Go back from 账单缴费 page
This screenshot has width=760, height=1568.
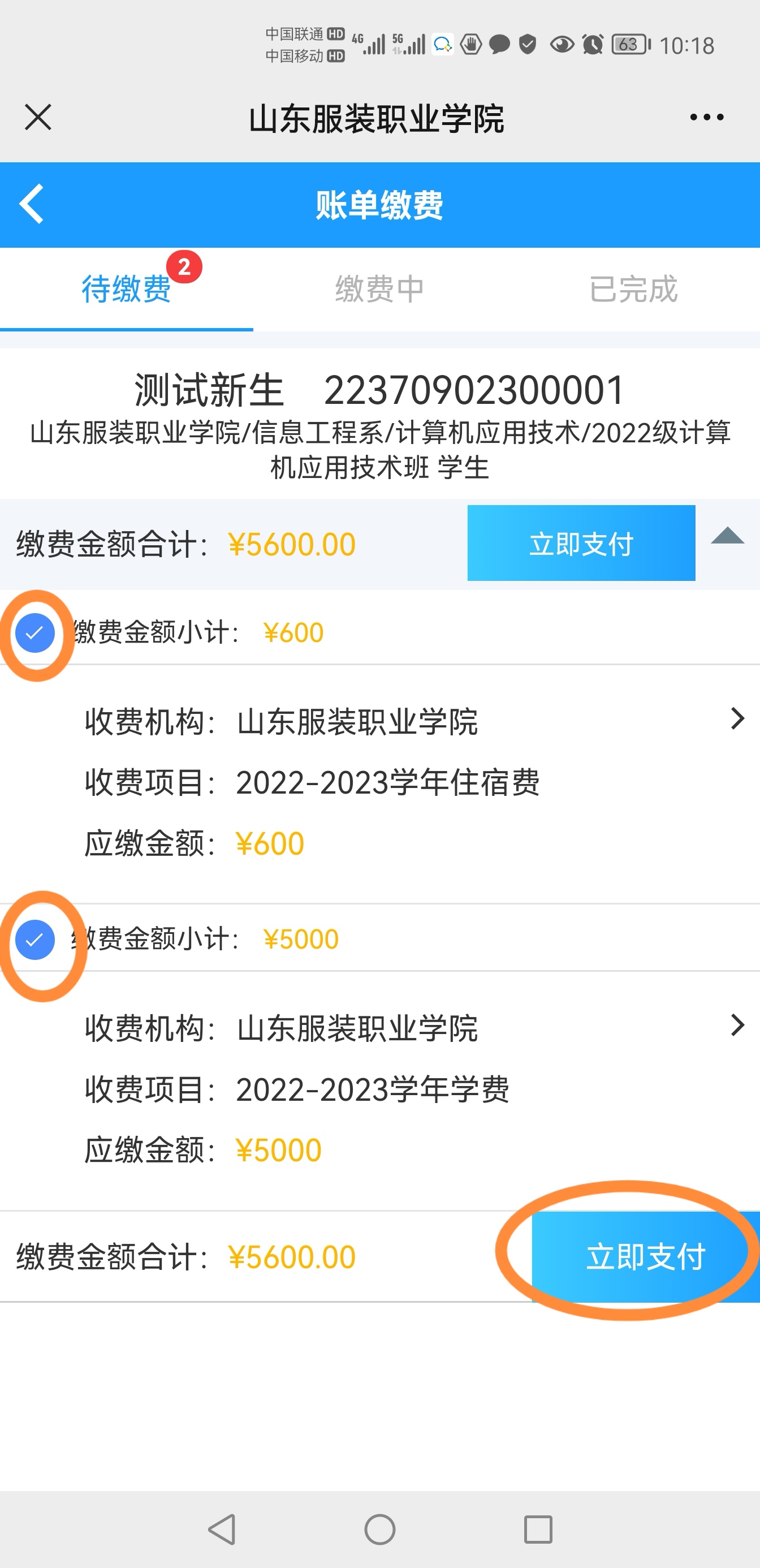click(32, 204)
